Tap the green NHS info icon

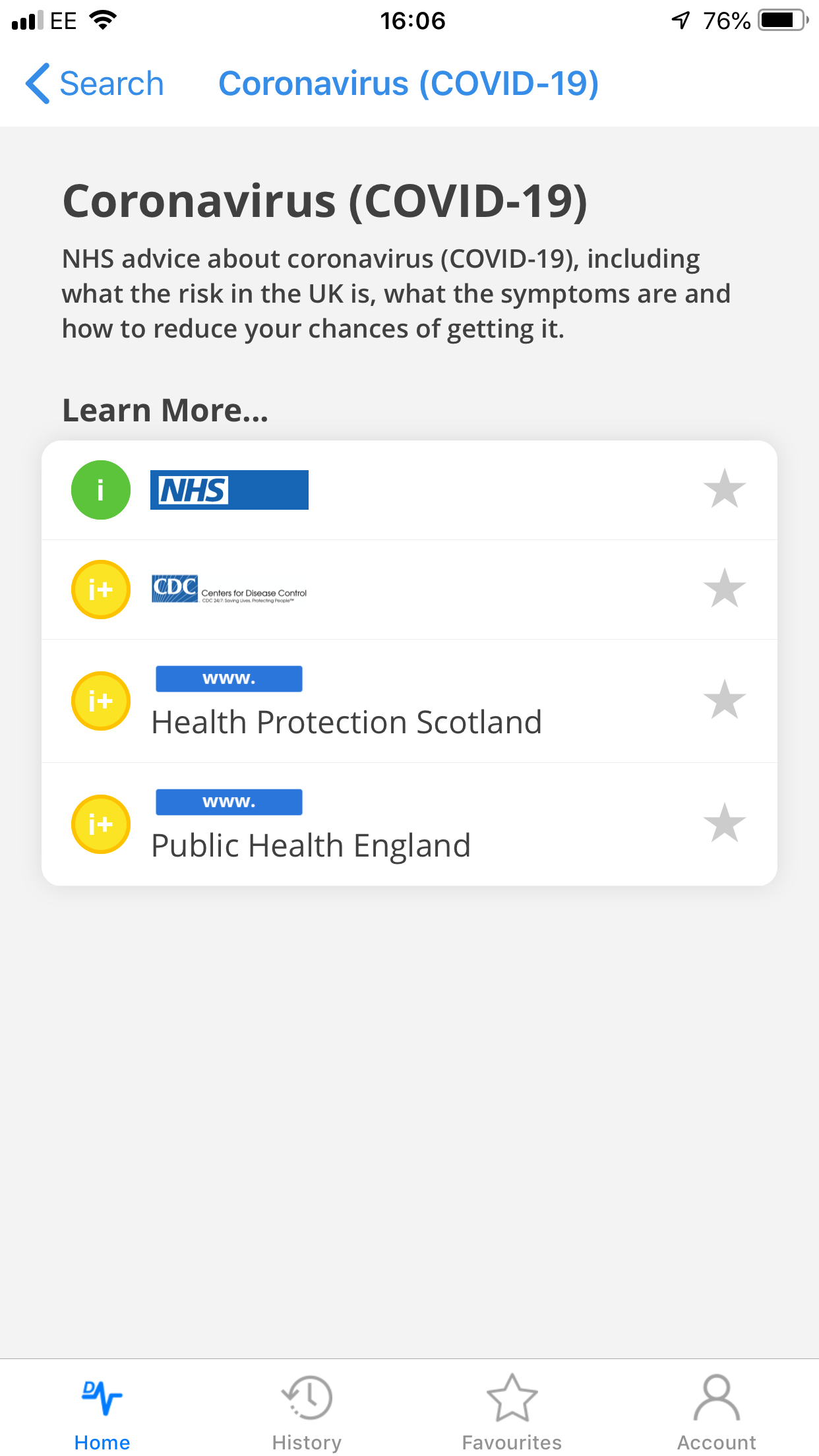click(x=100, y=491)
